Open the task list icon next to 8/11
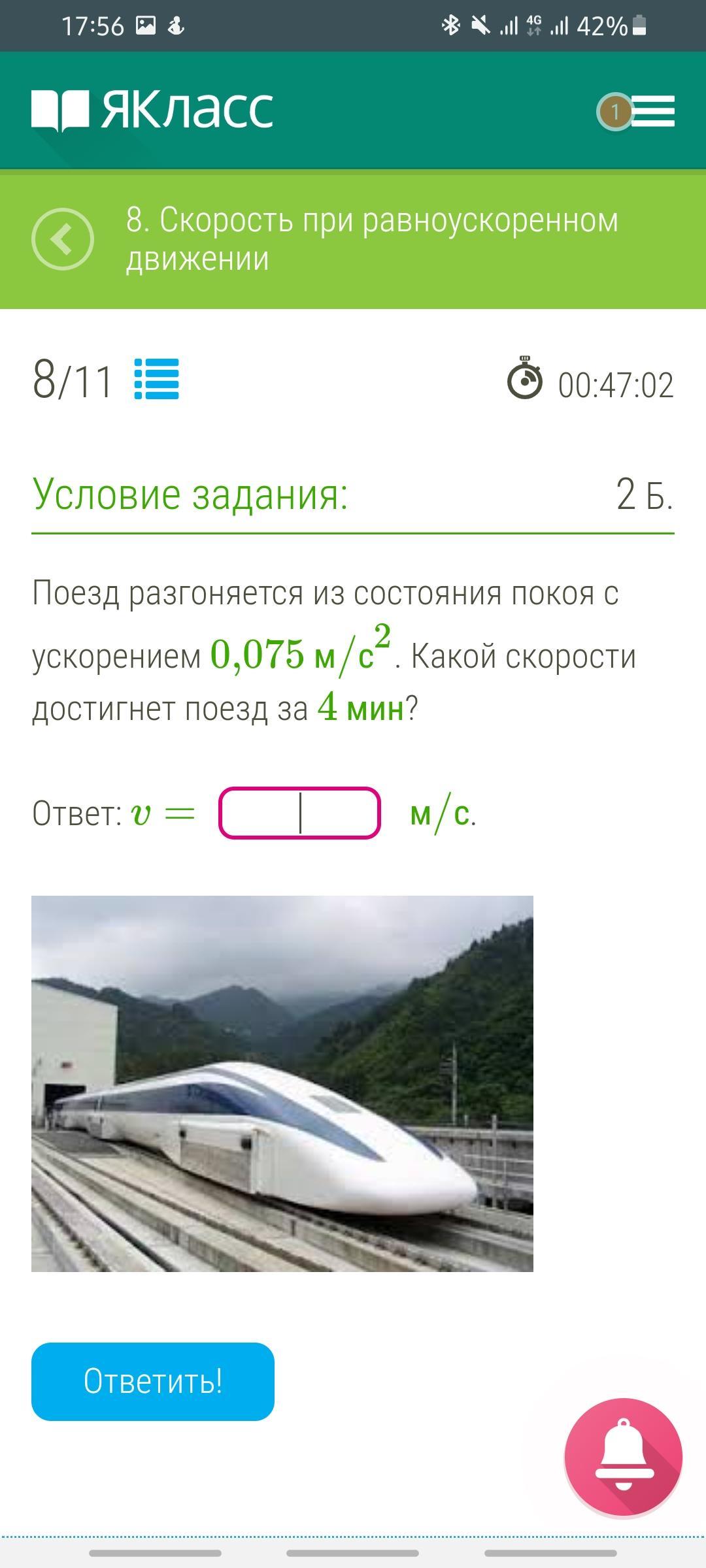Image resolution: width=706 pixels, height=1568 pixels. point(156,379)
